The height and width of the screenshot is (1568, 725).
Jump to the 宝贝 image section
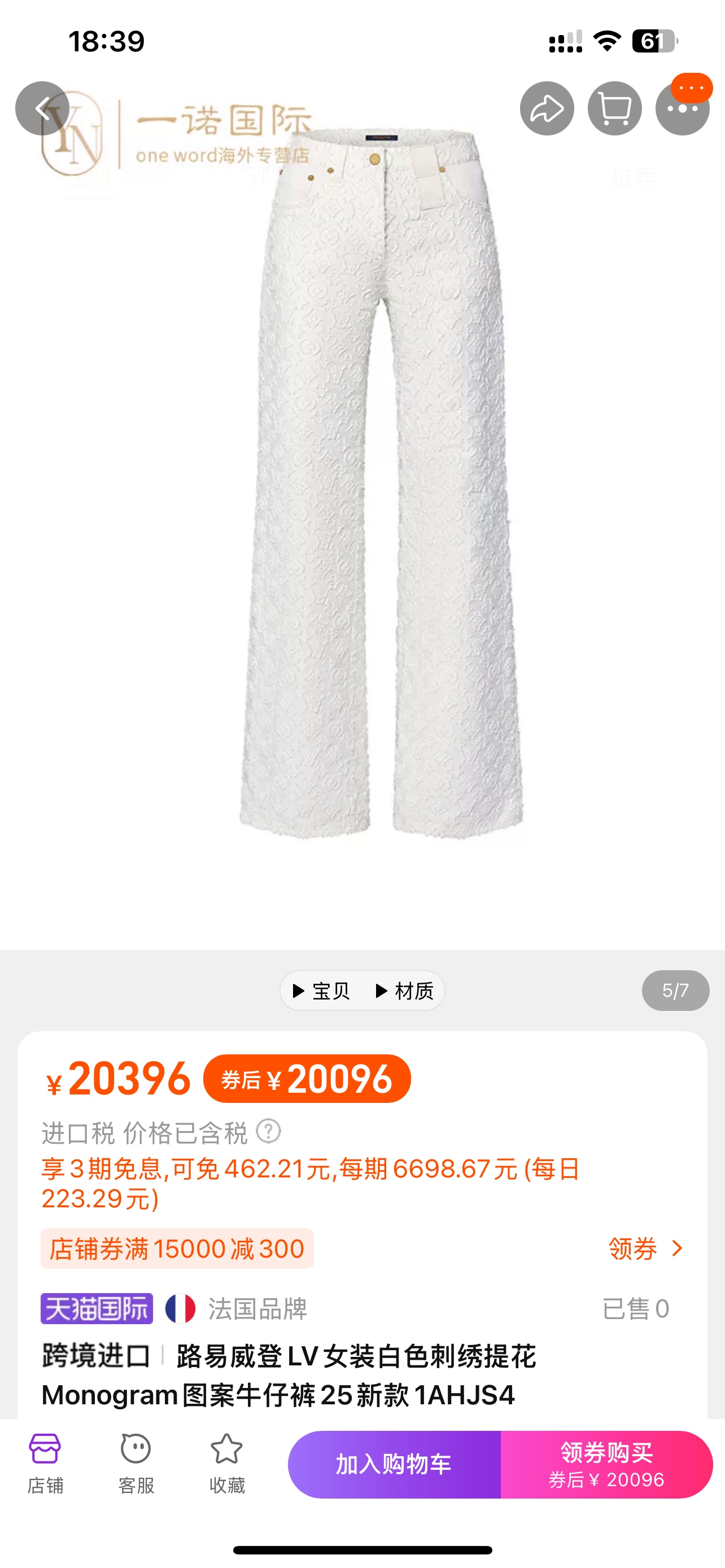click(322, 991)
